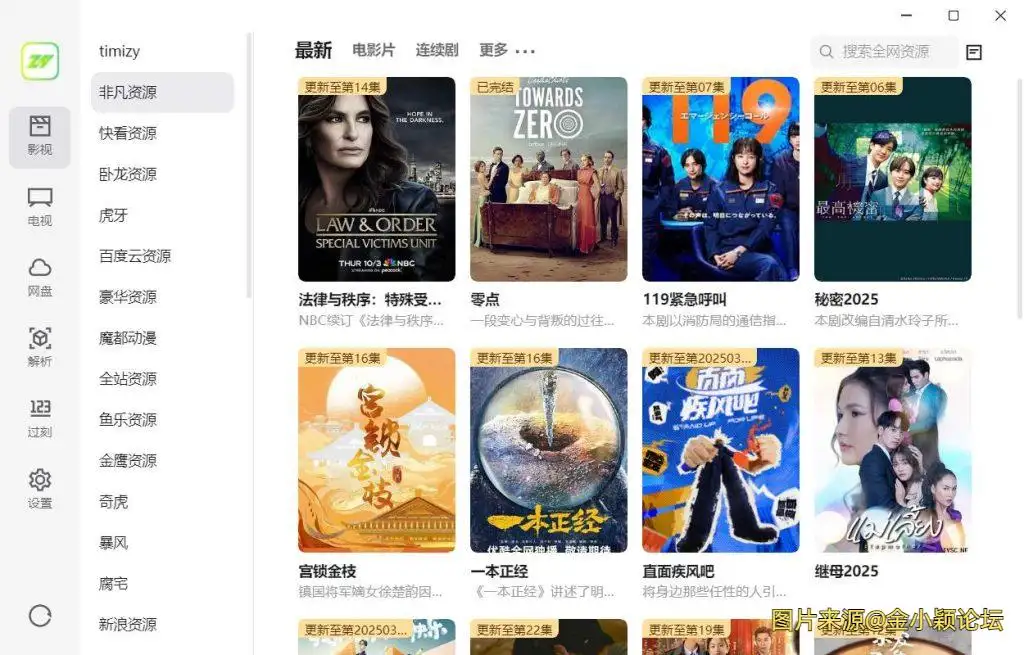Image resolution: width=1024 pixels, height=655 pixels.
Task: Close the application window
Action: pyautogui.click(x=1000, y=16)
